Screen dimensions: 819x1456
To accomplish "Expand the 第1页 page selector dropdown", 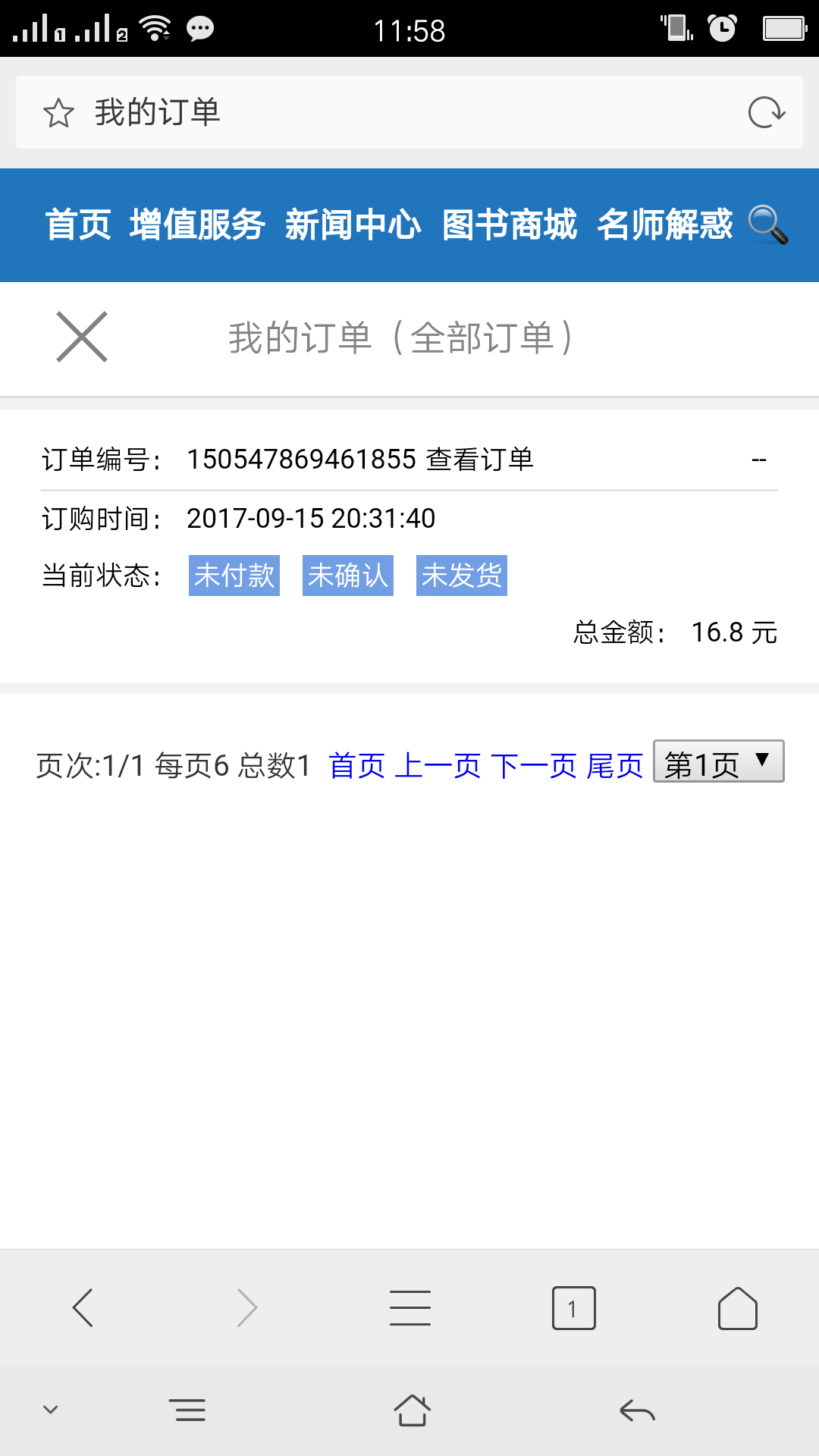I will click(718, 762).
